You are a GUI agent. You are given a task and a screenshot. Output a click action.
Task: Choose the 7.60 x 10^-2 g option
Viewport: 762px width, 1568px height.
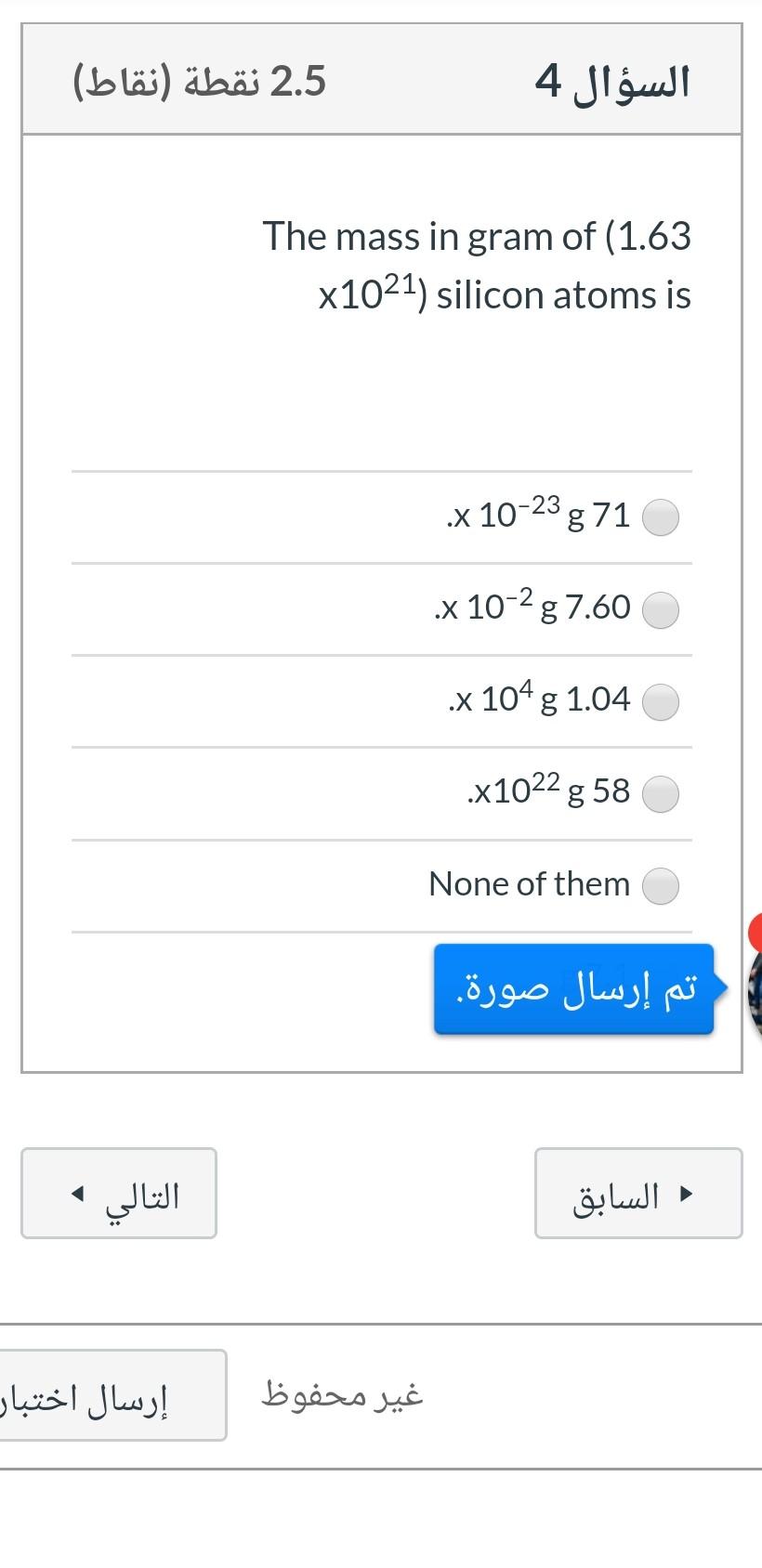(662, 610)
